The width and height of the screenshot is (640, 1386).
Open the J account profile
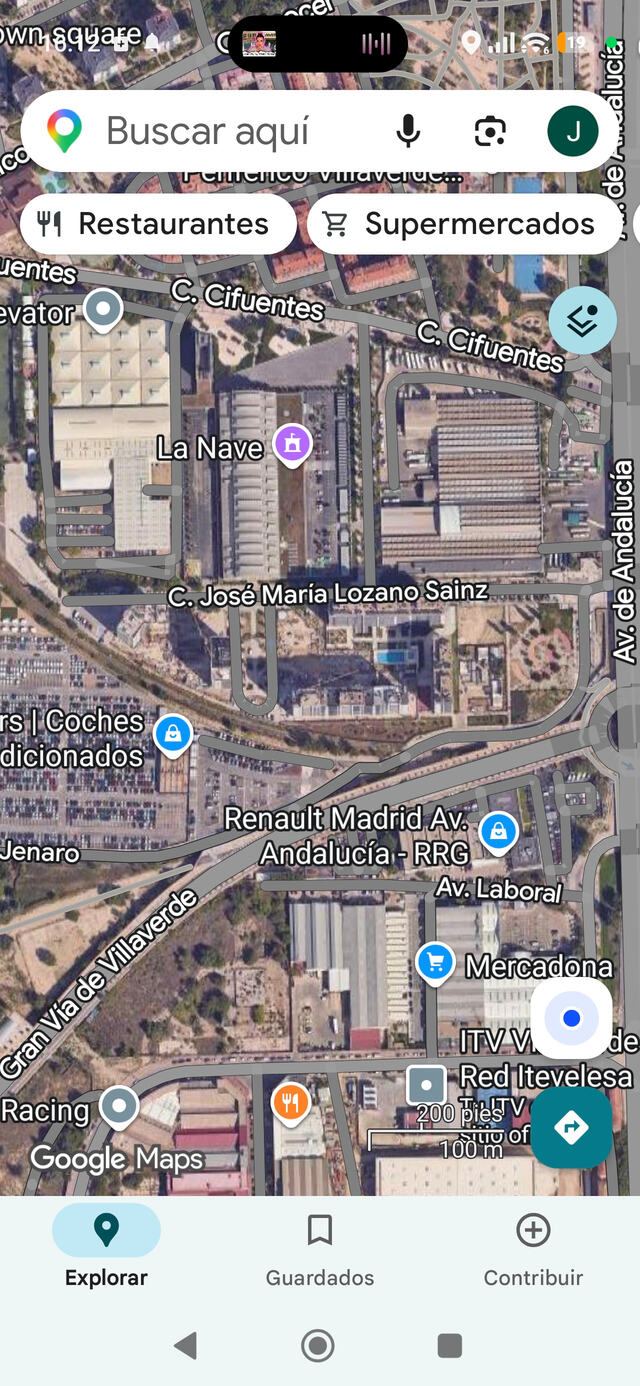click(x=573, y=132)
